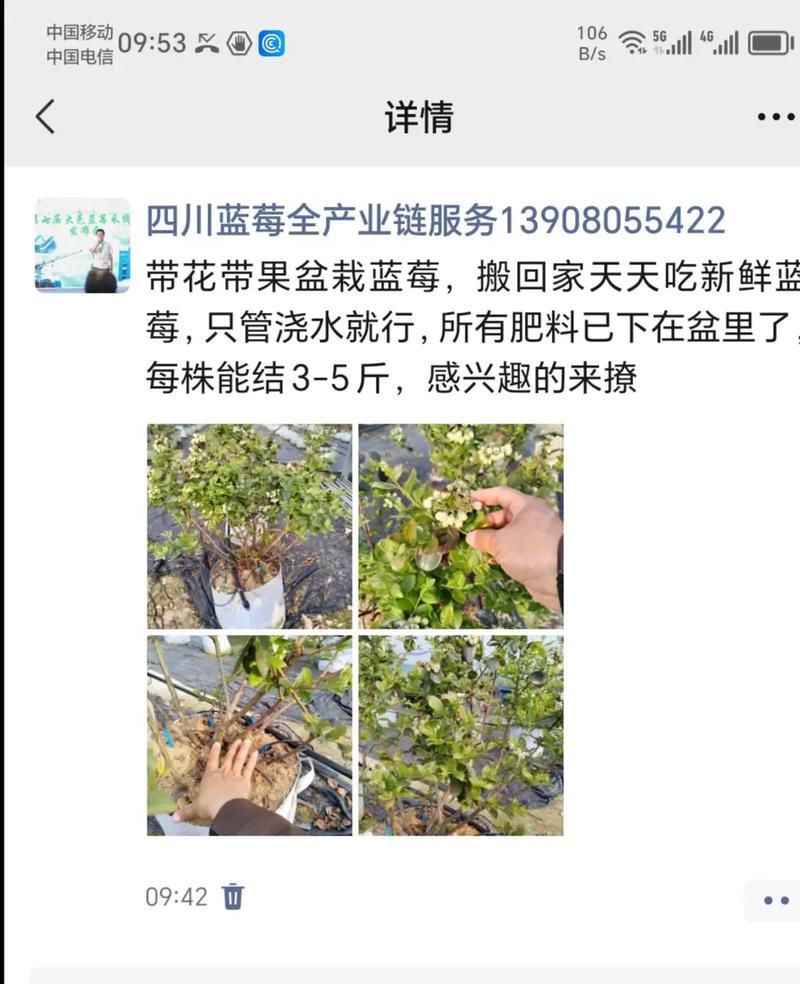
Task: Open like and comment two-dot button
Action: [x=775, y=900]
